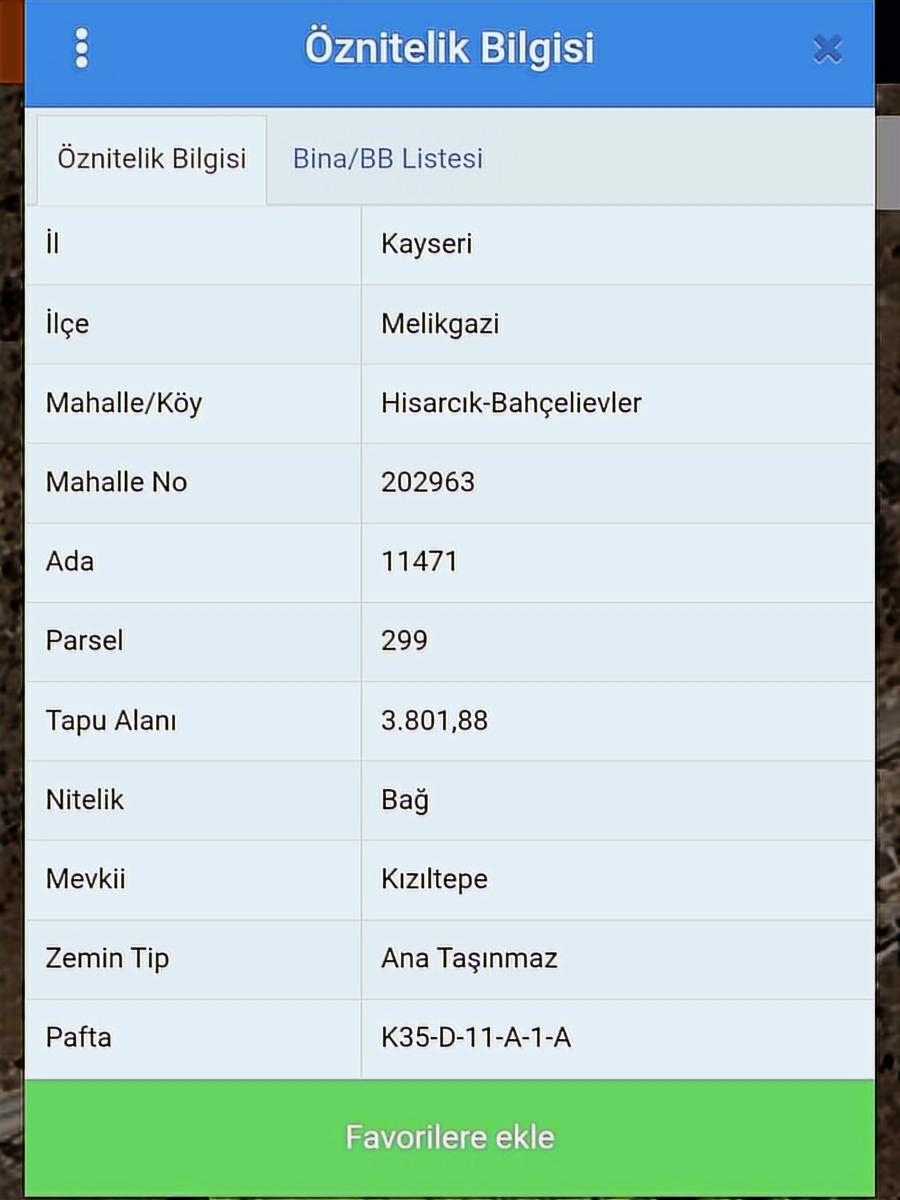
Task: Click the Mahalle No value 202963
Action: pos(427,482)
